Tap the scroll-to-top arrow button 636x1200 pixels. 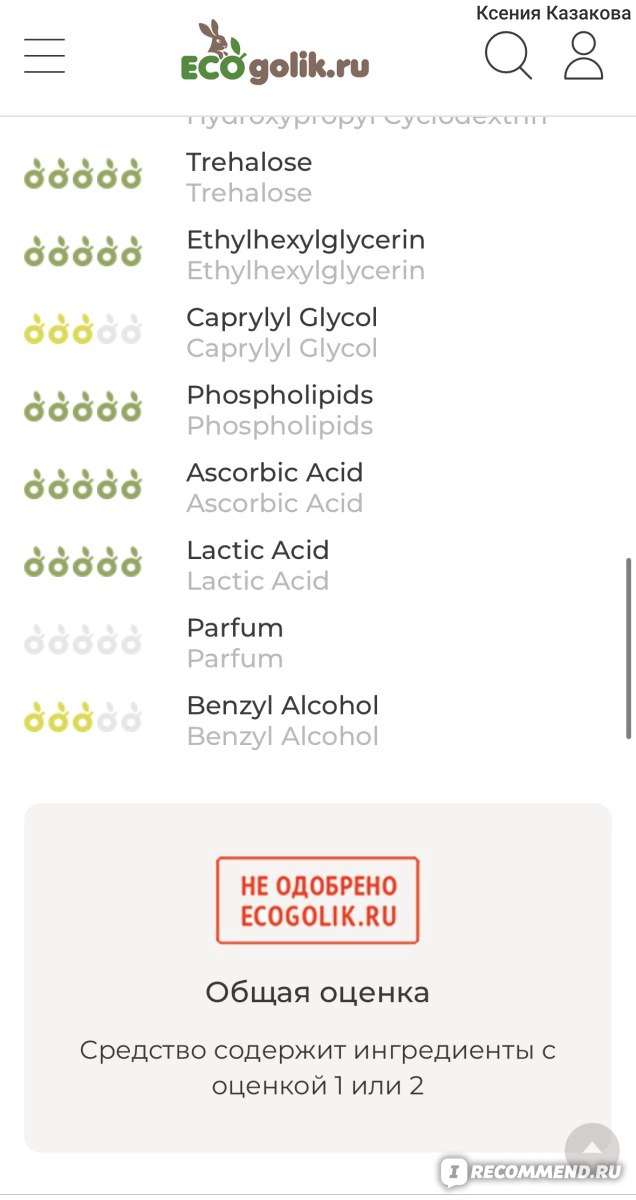click(x=592, y=1150)
